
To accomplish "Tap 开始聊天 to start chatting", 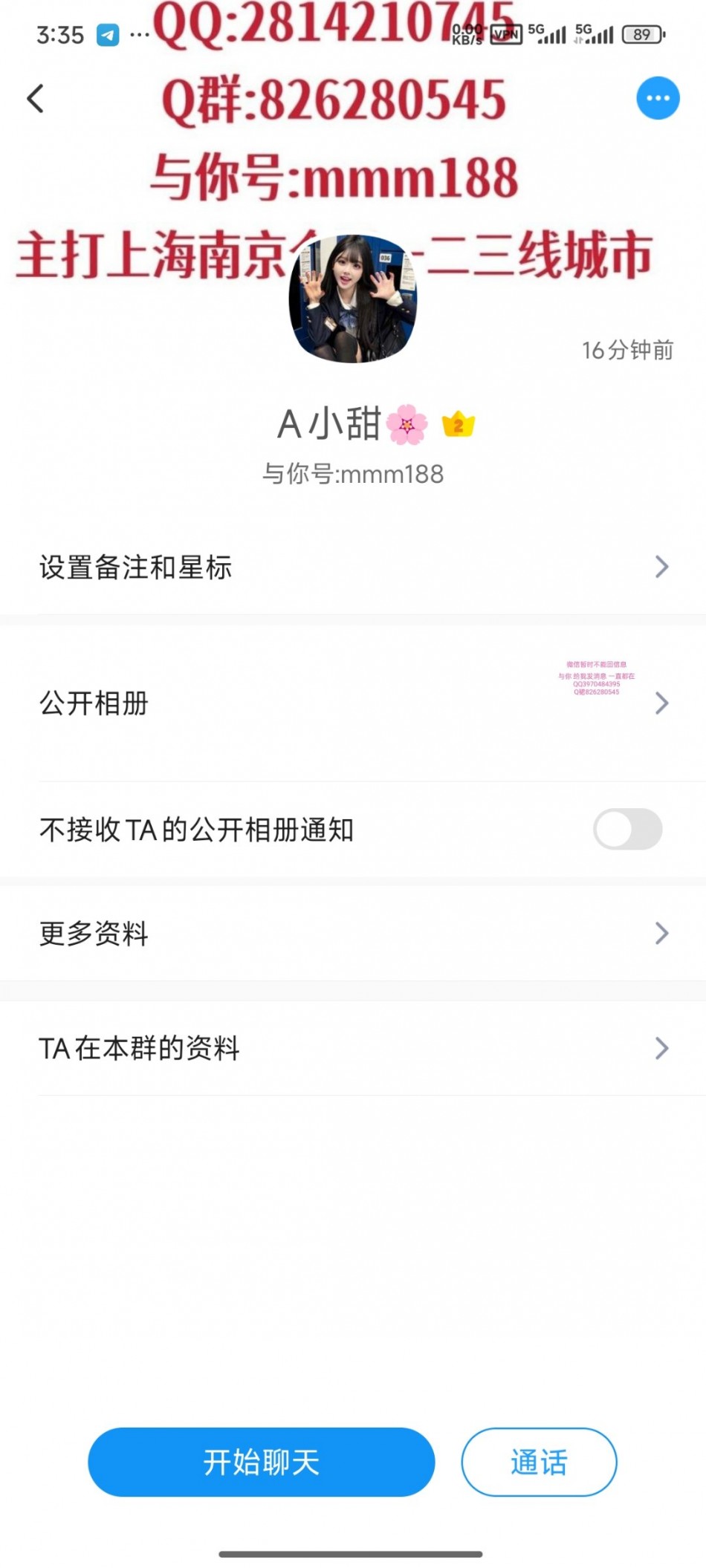I will (261, 1462).
